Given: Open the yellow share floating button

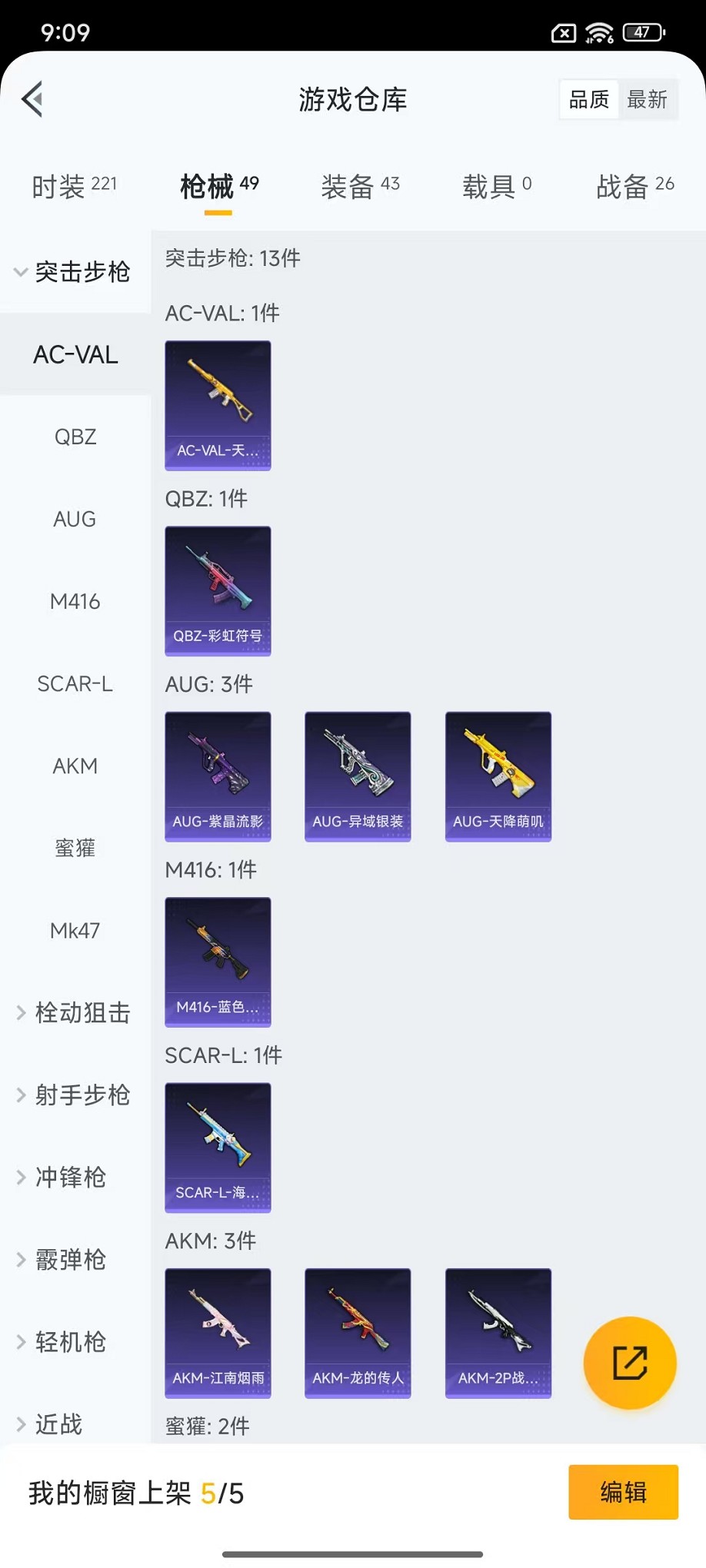Looking at the screenshot, I should pyautogui.click(x=629, y=1363).
